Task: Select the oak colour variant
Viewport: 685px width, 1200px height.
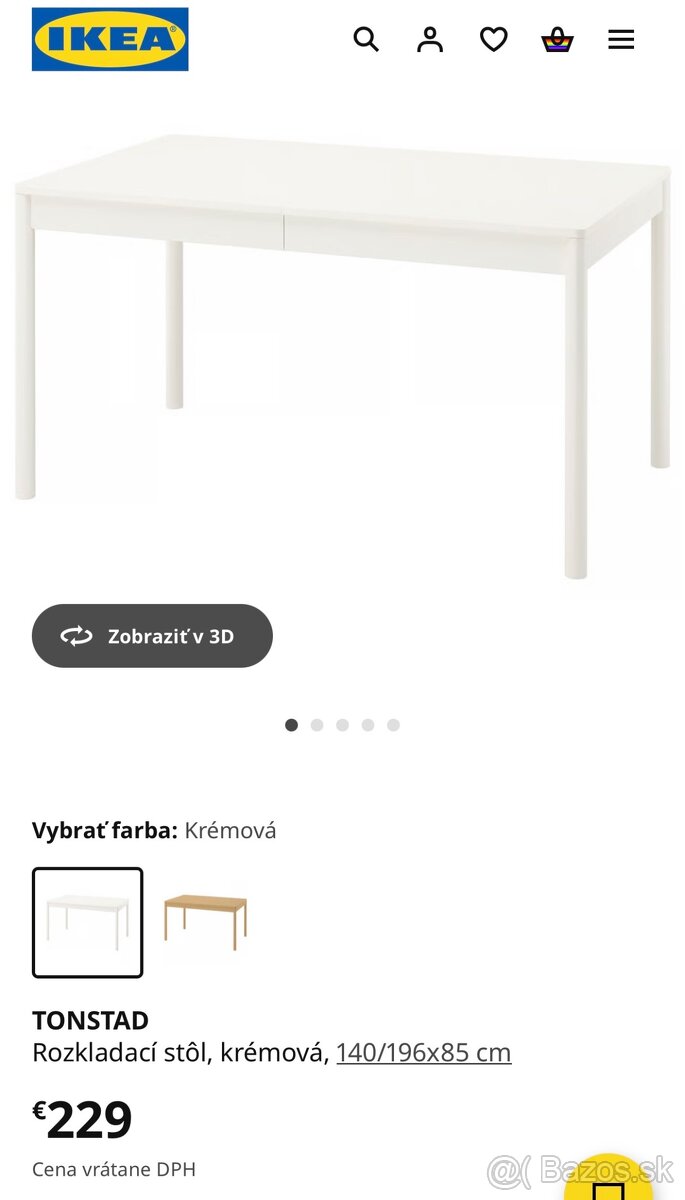Action: (205, 921)
